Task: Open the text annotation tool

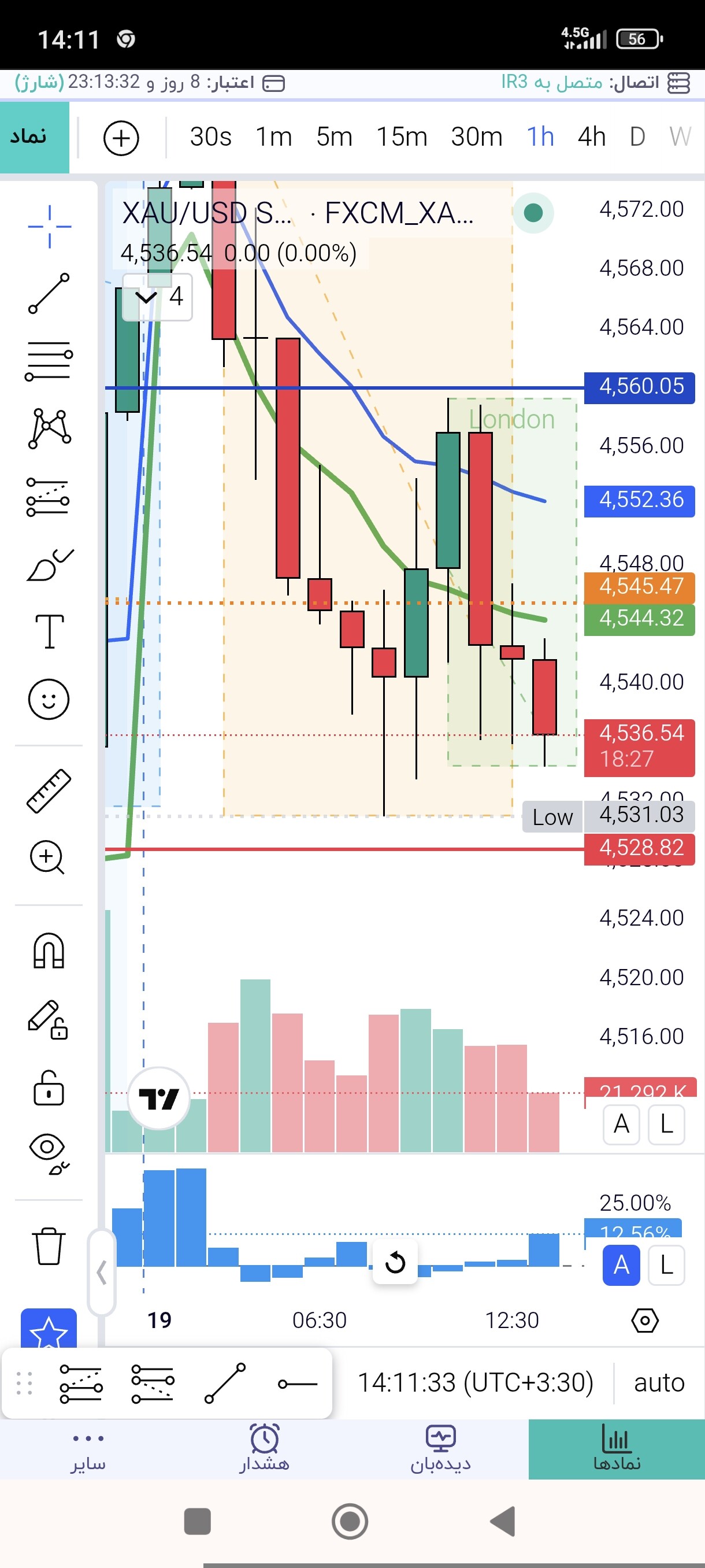Action: (49, 631)
